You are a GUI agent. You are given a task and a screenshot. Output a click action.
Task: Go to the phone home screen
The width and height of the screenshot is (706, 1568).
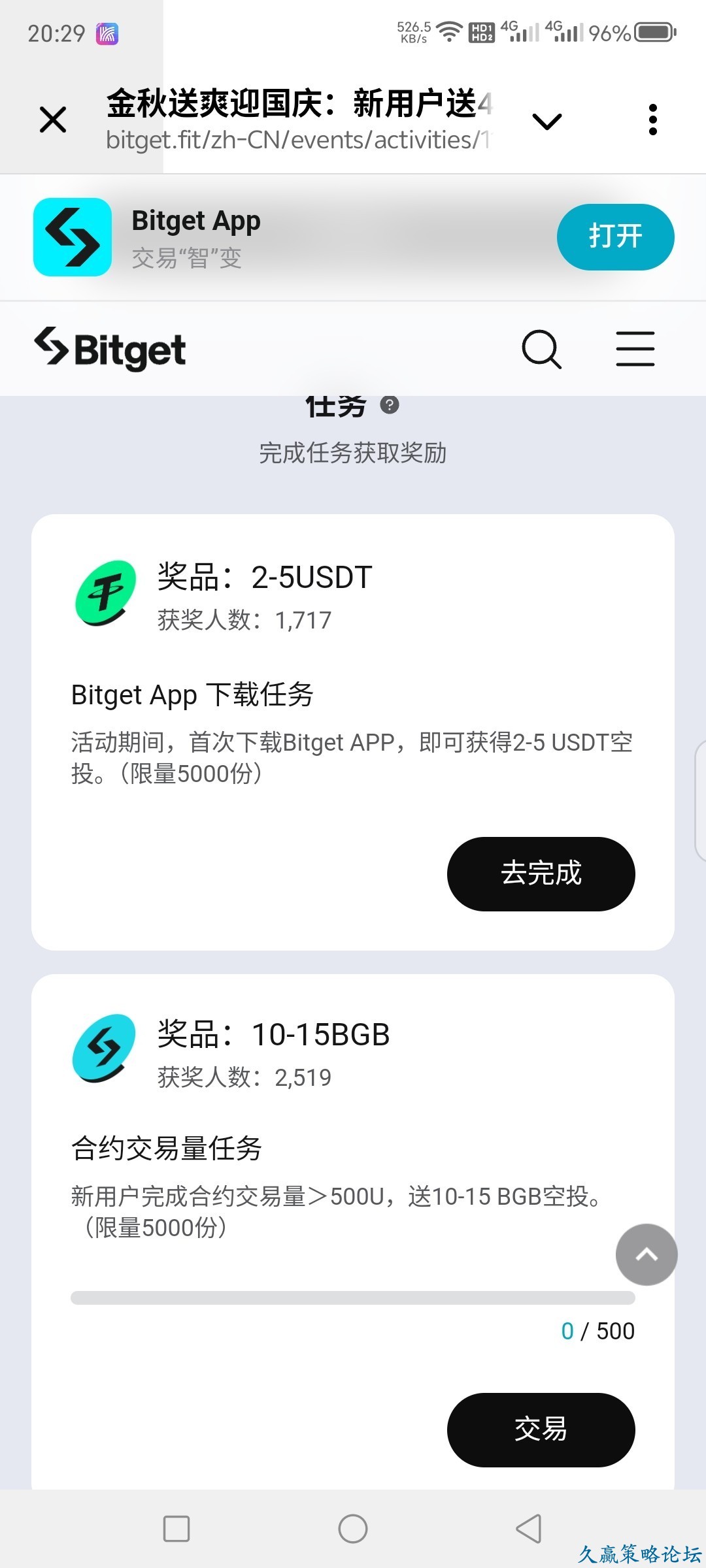coord(353,1529)
